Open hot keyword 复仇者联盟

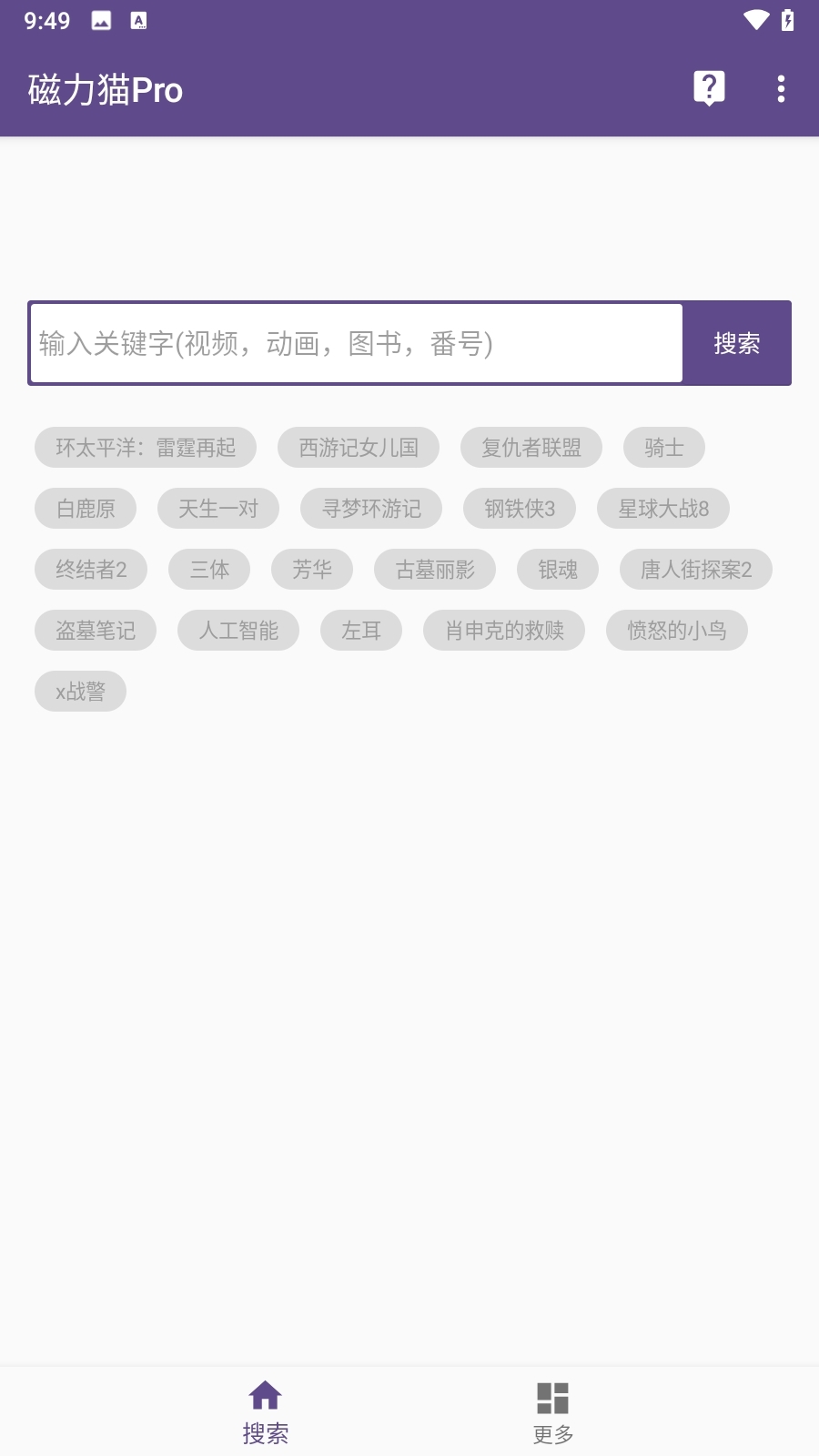[x=531, y=447]
